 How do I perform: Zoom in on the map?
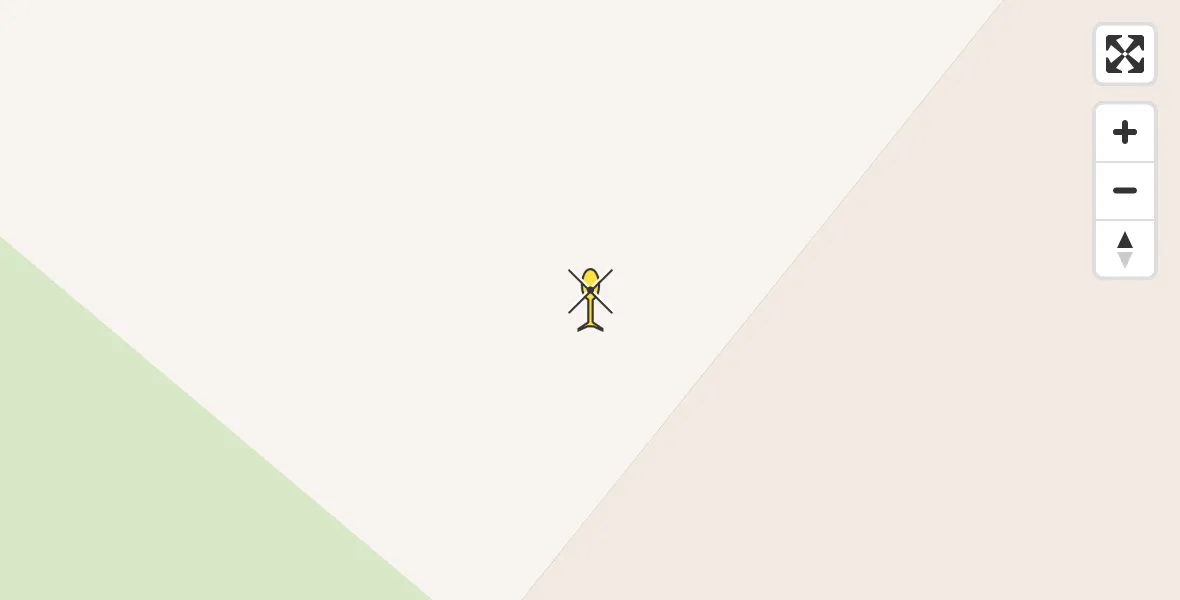(1124, 132)
